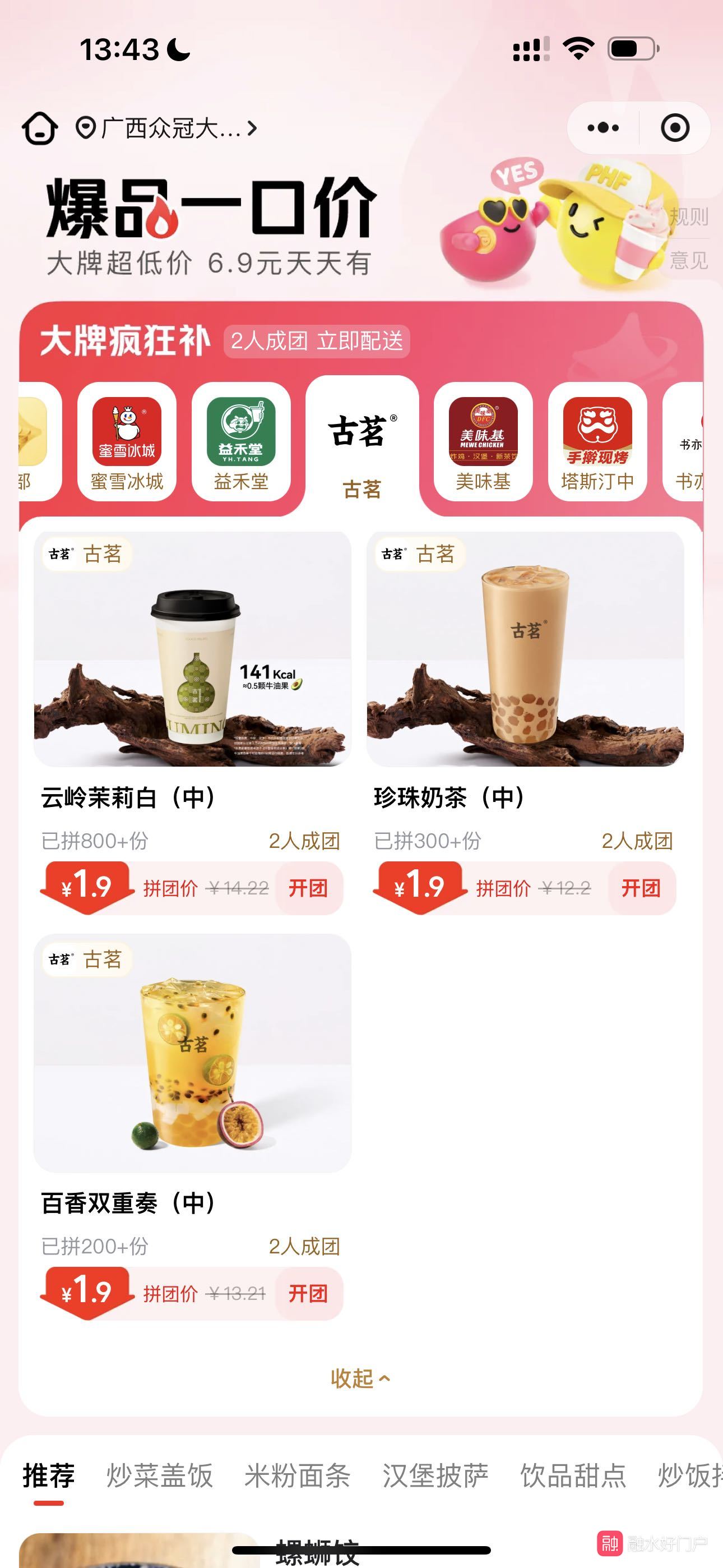The height and width of the screenshot is (1568, 723).
Task: Go to the mini program home icon
Action: pyautogui.click(x=40, y=128)
